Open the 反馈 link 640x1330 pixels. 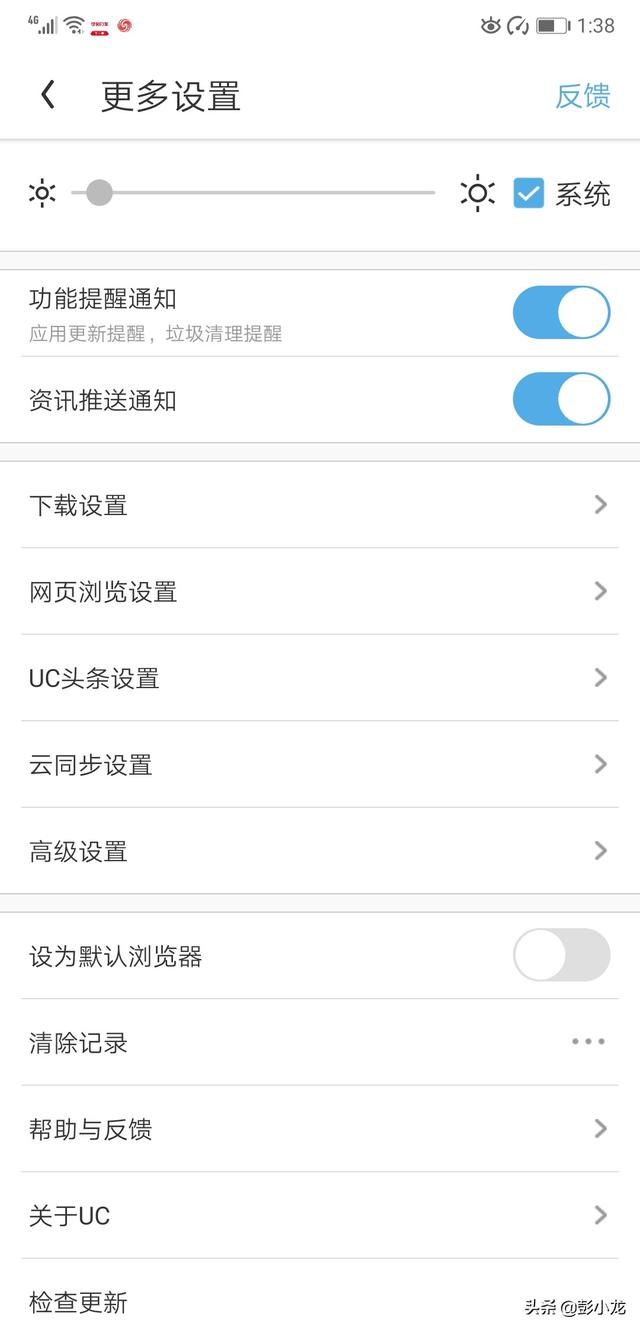point(582,96)
